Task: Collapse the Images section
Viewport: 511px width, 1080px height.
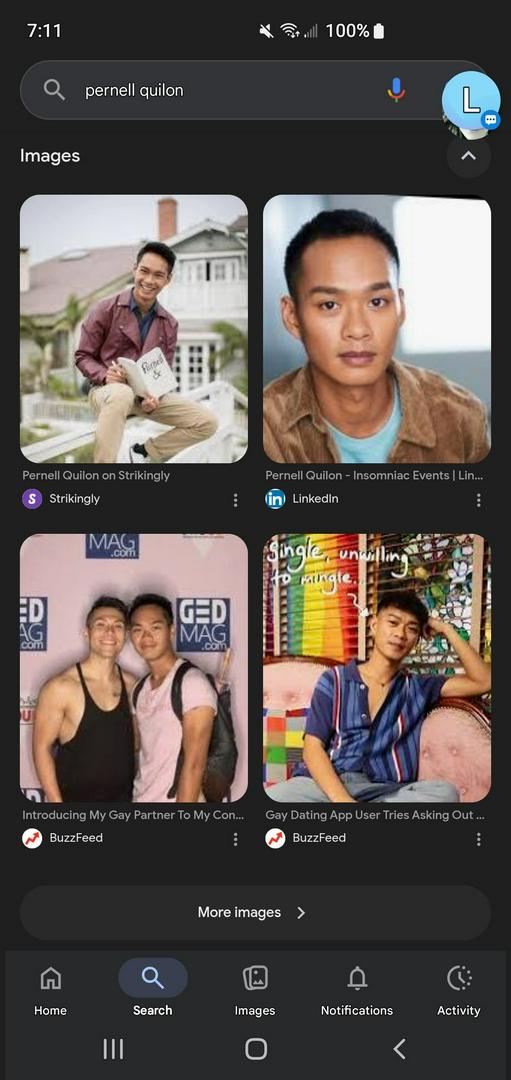Action: [x=468, y=156]
